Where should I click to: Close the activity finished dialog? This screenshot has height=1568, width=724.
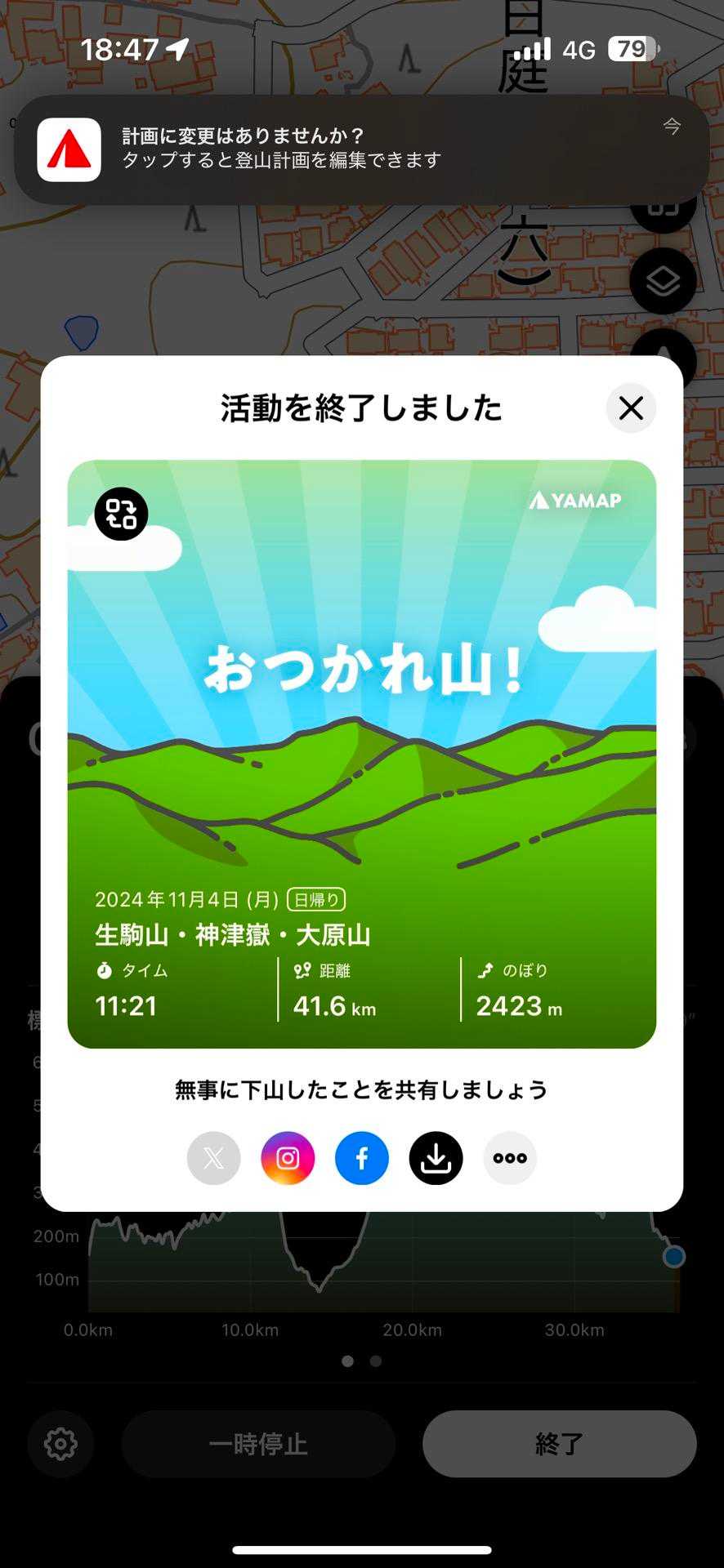coord(631,408)
